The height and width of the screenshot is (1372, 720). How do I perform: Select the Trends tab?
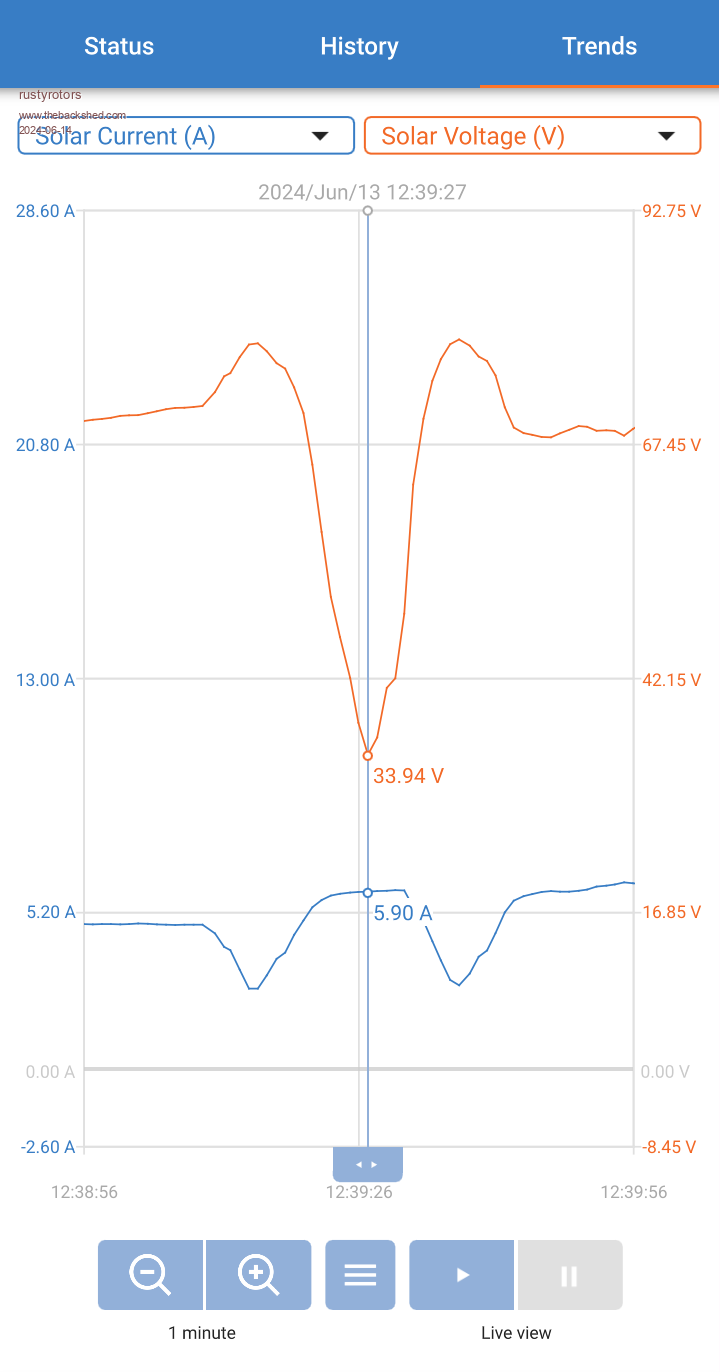tap(599, 46)
